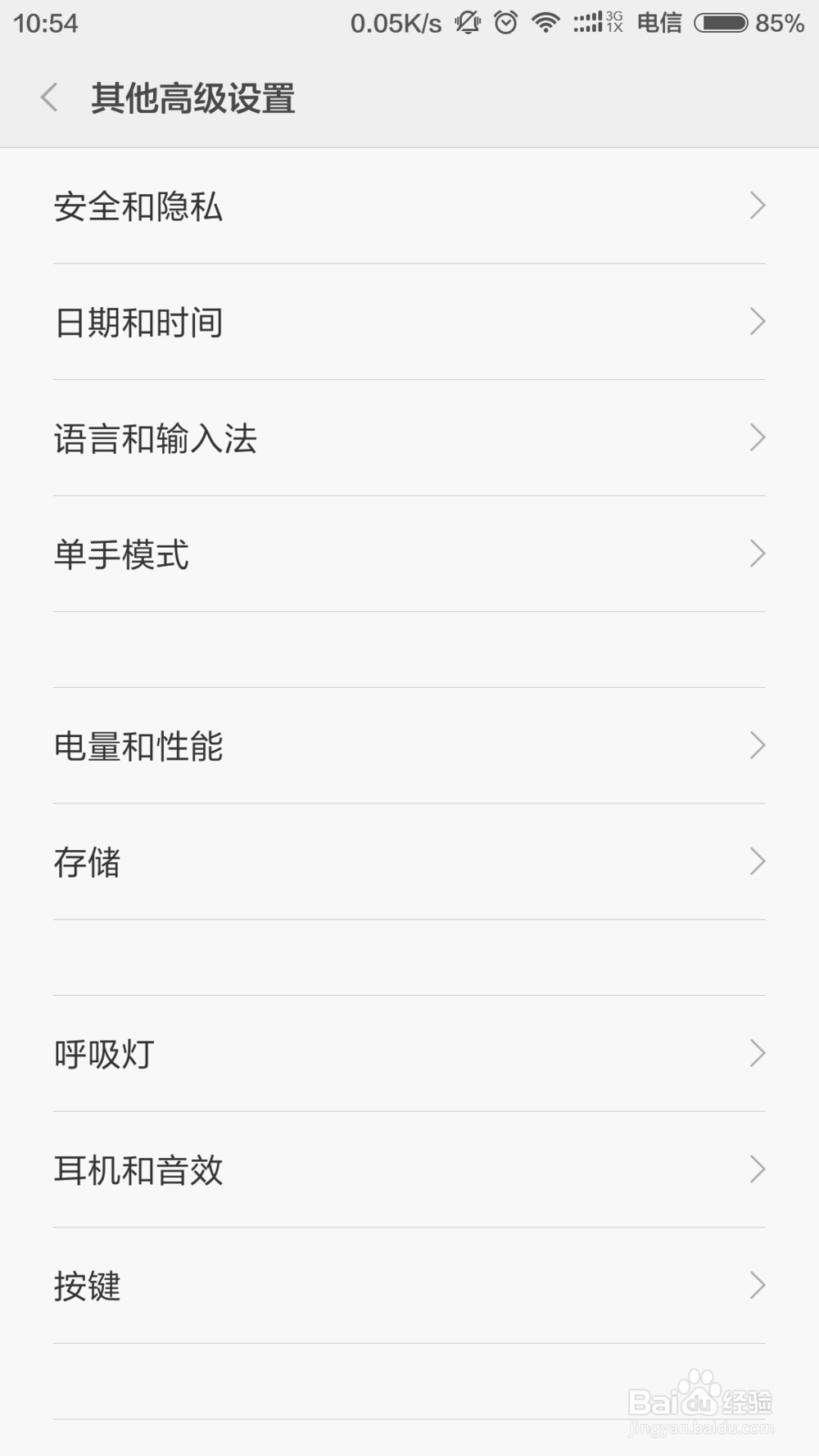Tap the mute notification icon in status bar
This screenshot has width=819, height=1456.
click(467, 23)
